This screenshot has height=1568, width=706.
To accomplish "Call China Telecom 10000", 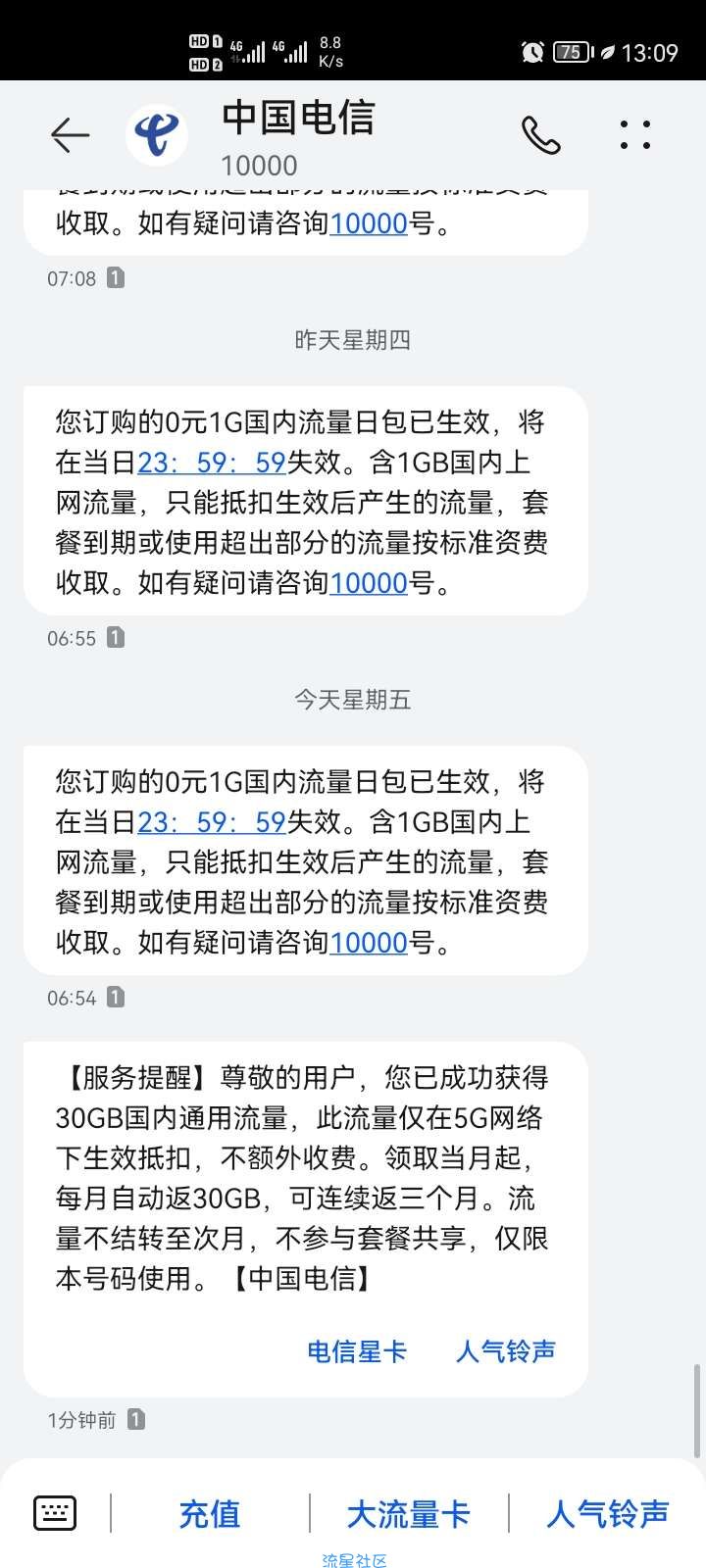I will click(x=540, y=135).
